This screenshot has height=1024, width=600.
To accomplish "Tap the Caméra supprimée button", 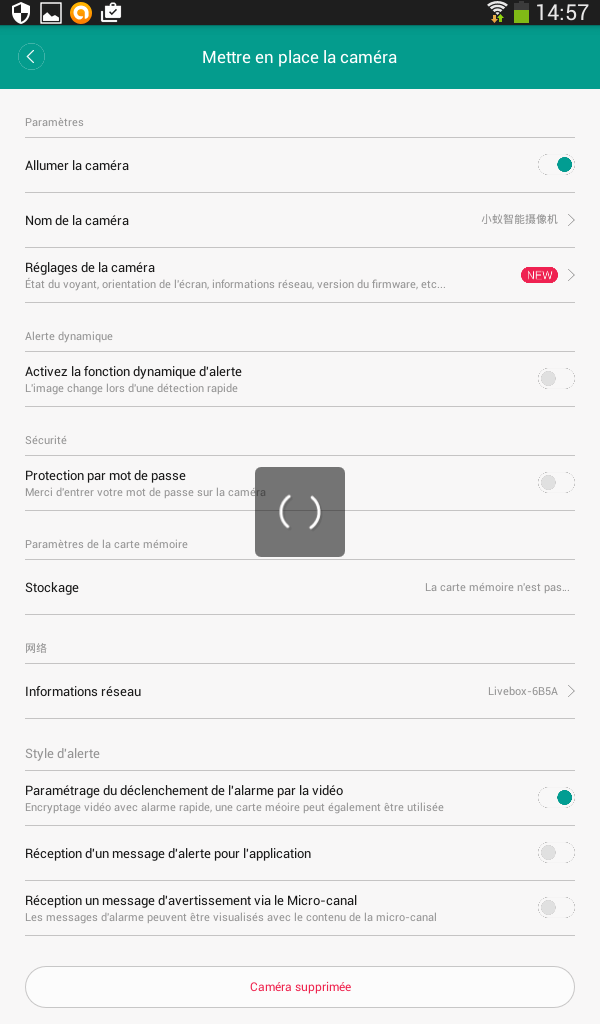I will tap(300, 987).
